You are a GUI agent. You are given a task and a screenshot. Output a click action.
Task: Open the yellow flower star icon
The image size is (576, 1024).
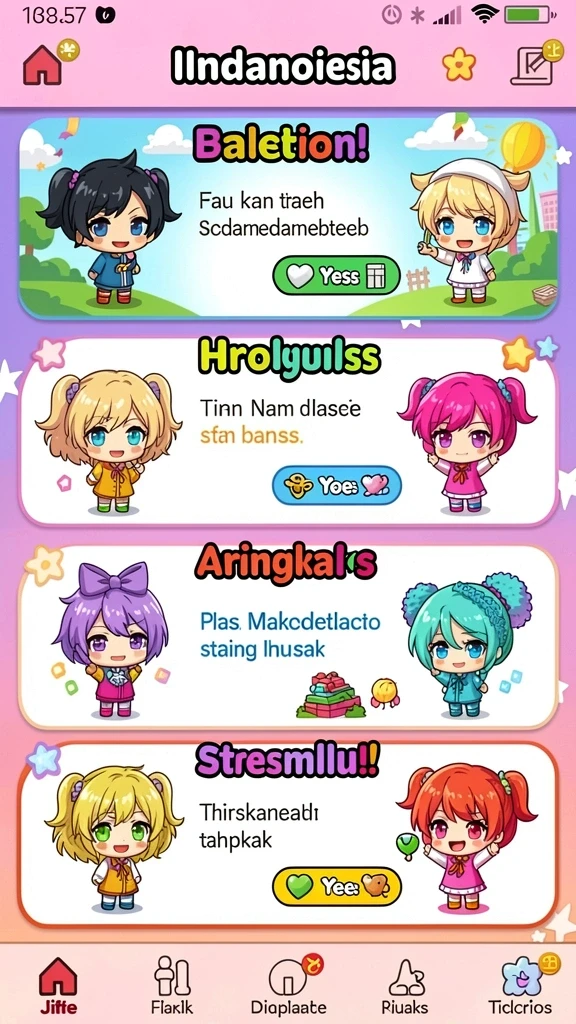coord(459,65)
